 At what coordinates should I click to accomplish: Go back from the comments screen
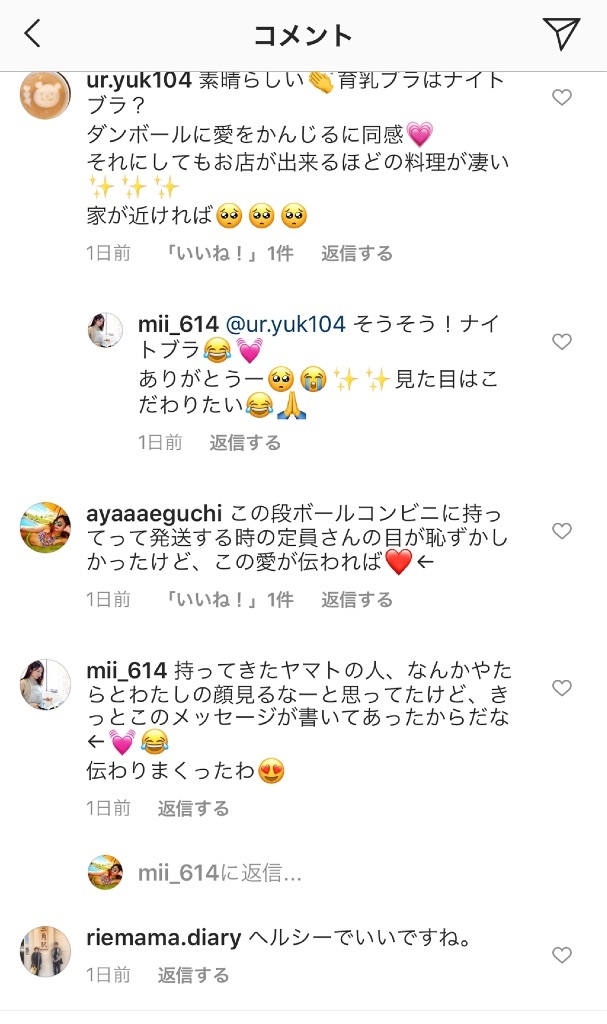click(32, 35)
